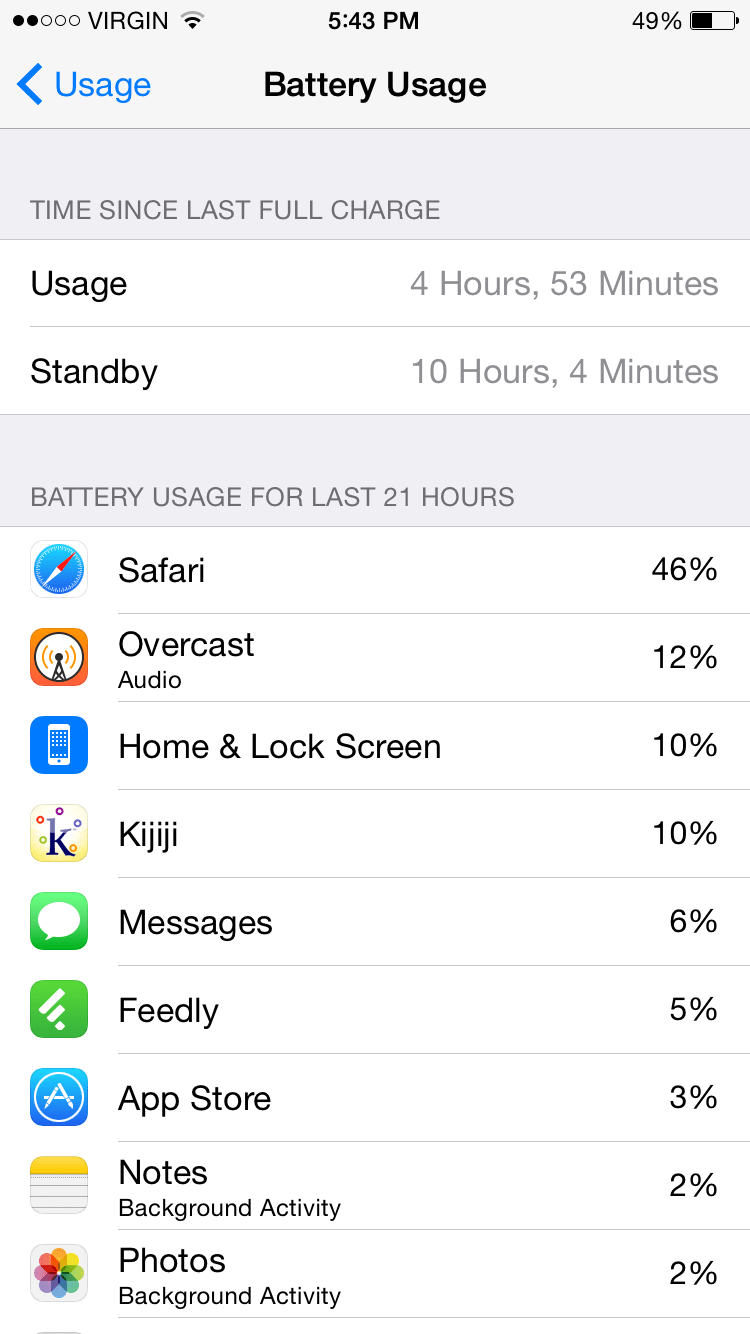Select the Safari app icon
The image size is (750, 1334).
coord(58,569)
